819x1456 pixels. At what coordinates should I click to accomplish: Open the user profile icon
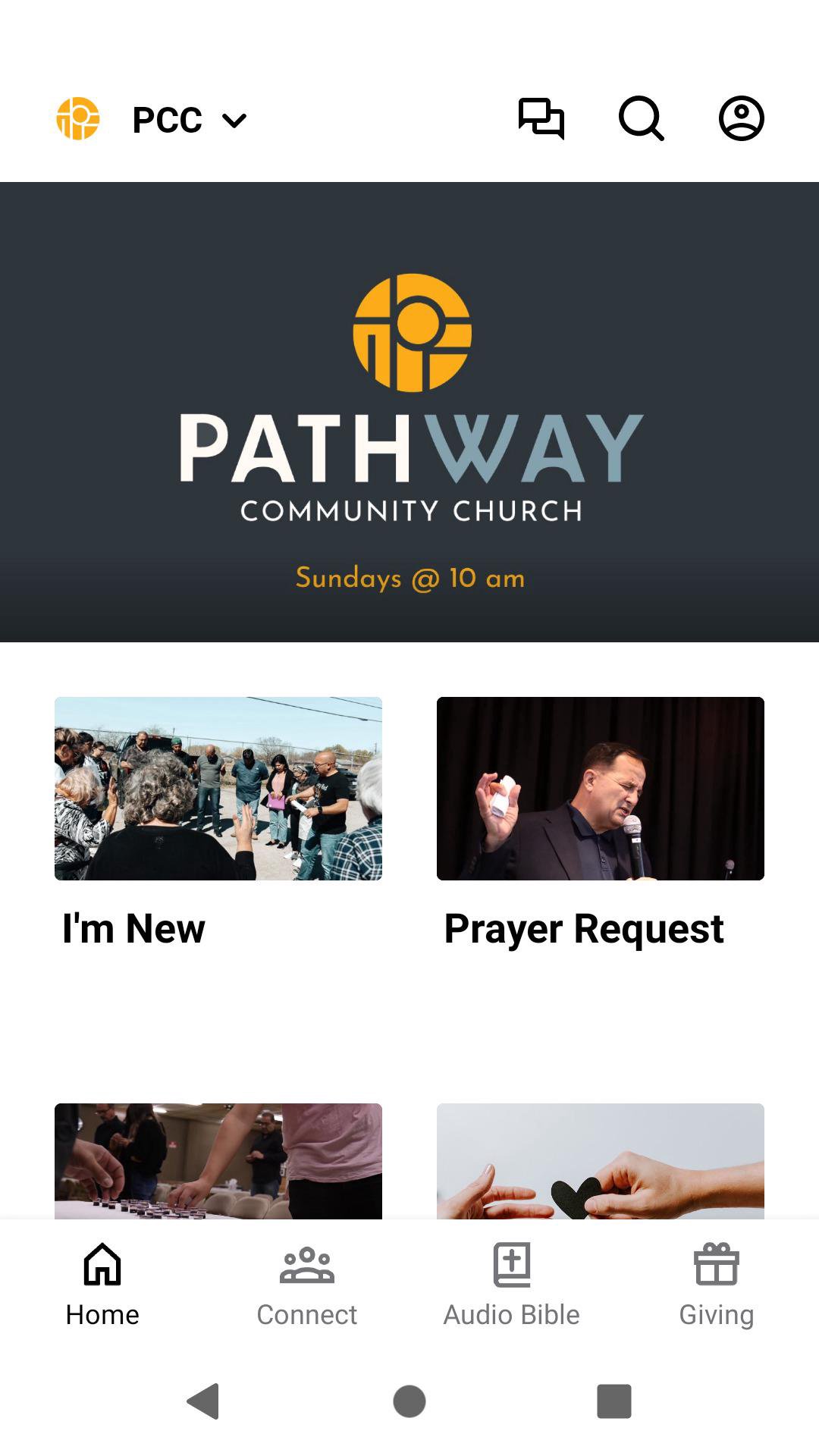pyautogui.click(x=741, y=119)
